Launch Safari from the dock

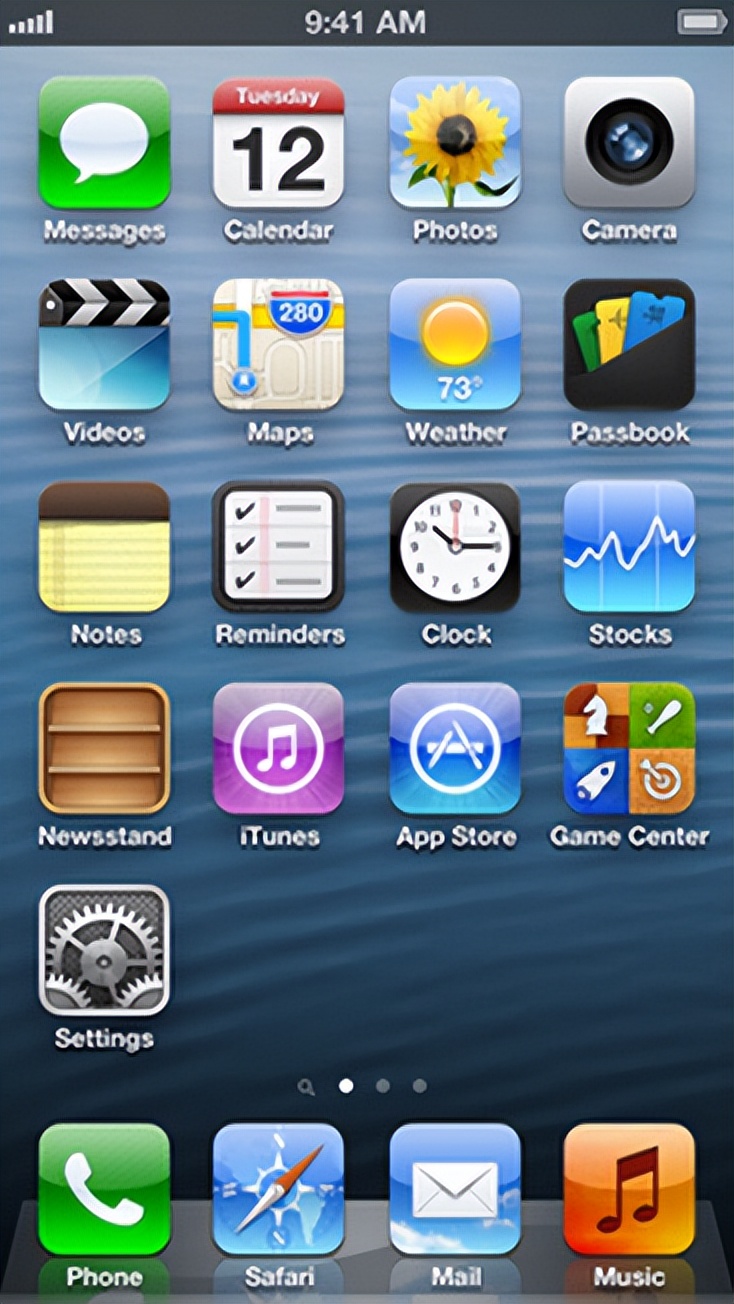coord(279,1189)
